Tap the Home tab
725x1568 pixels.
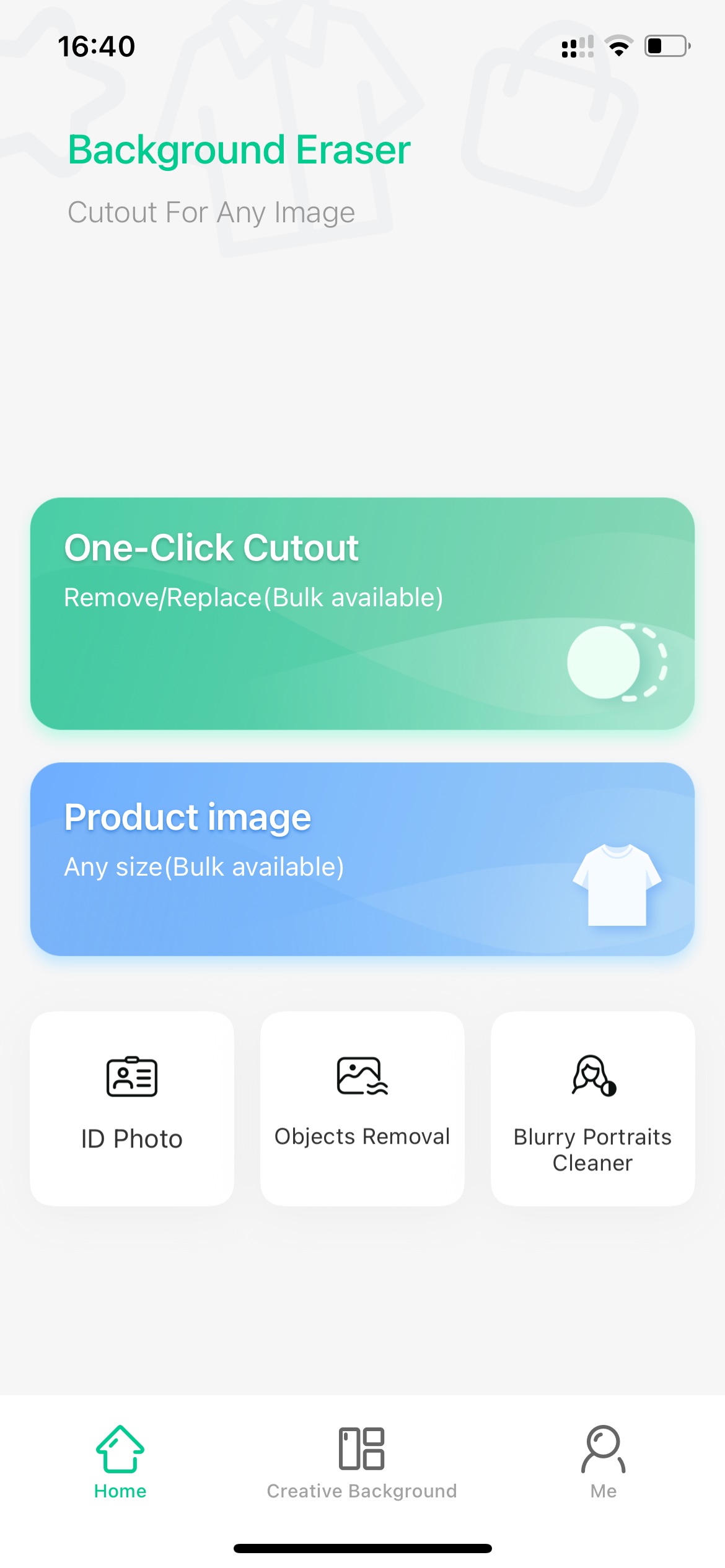120,1463
